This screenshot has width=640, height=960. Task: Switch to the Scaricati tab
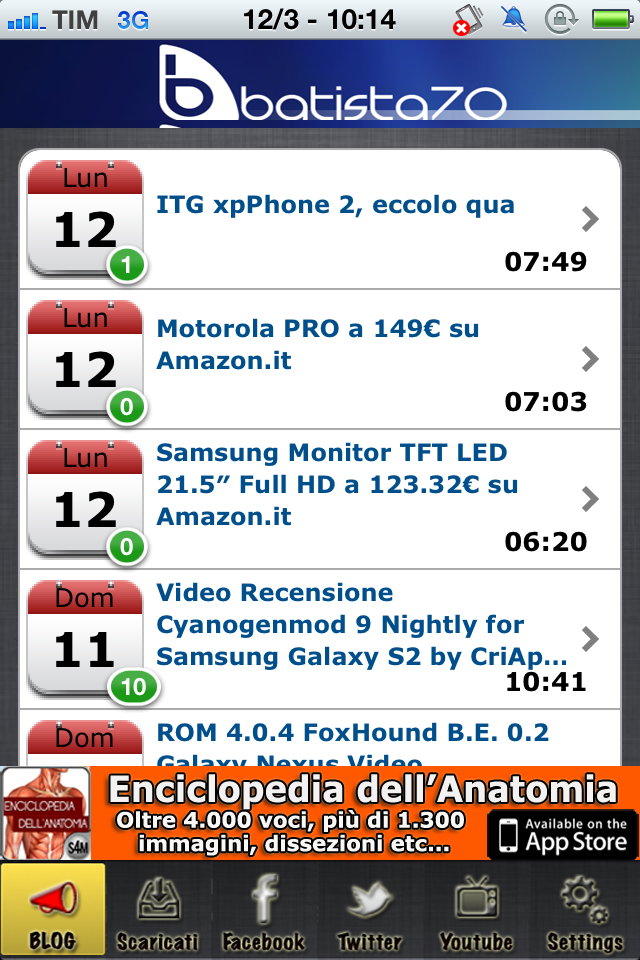[x=158, y=910]
